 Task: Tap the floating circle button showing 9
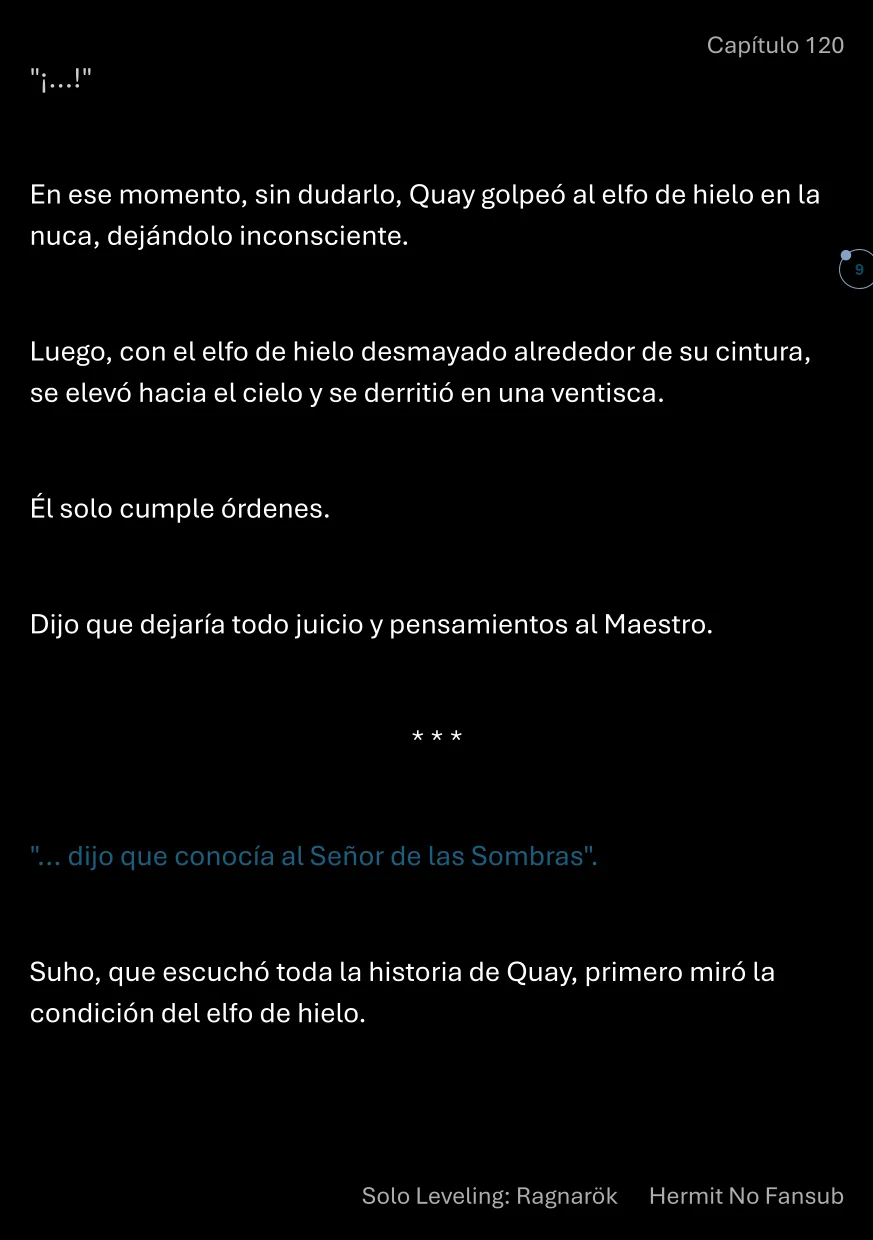tap(857, 269)
